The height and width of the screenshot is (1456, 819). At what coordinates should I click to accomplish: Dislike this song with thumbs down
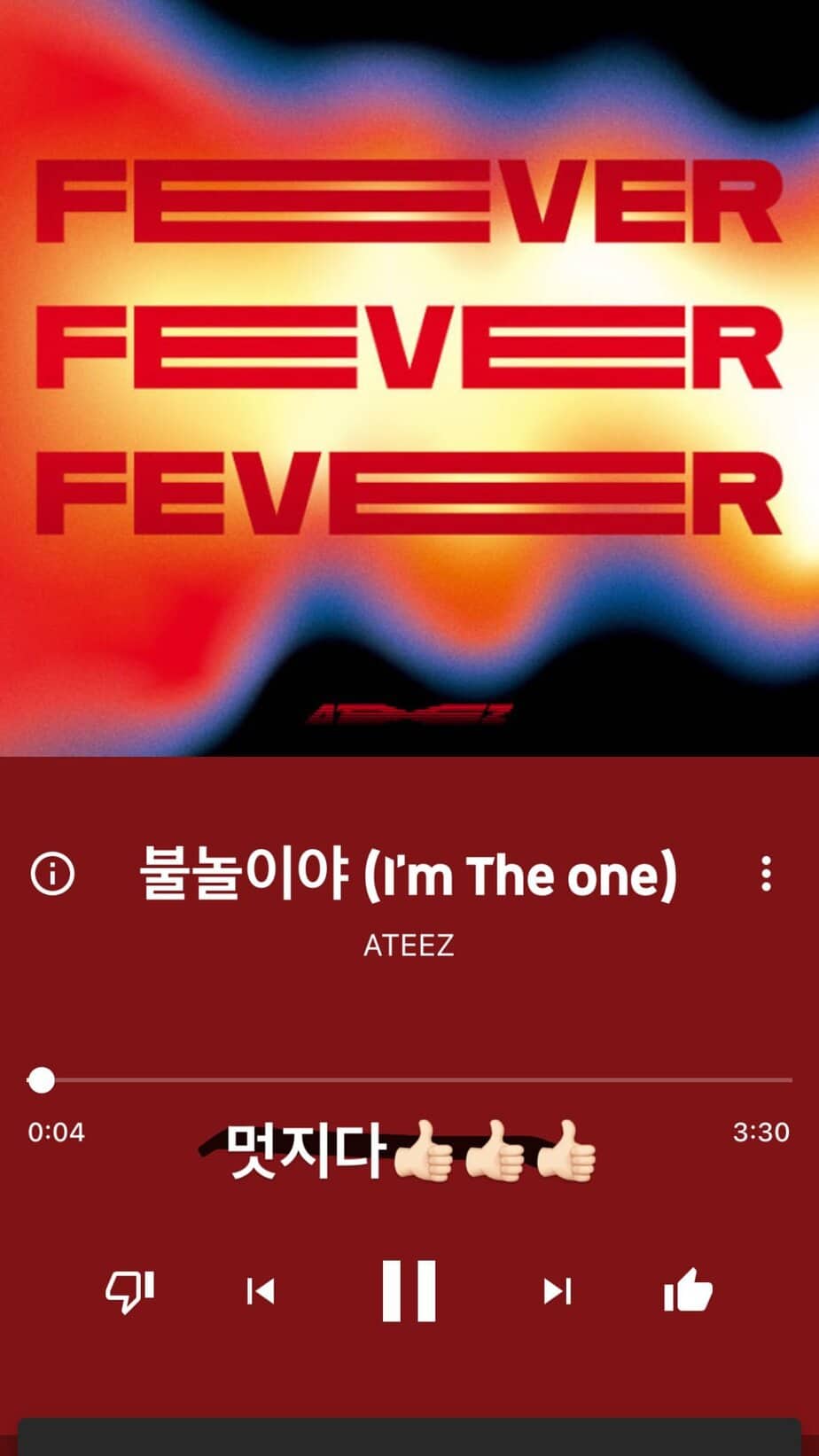click(129, 1290)
